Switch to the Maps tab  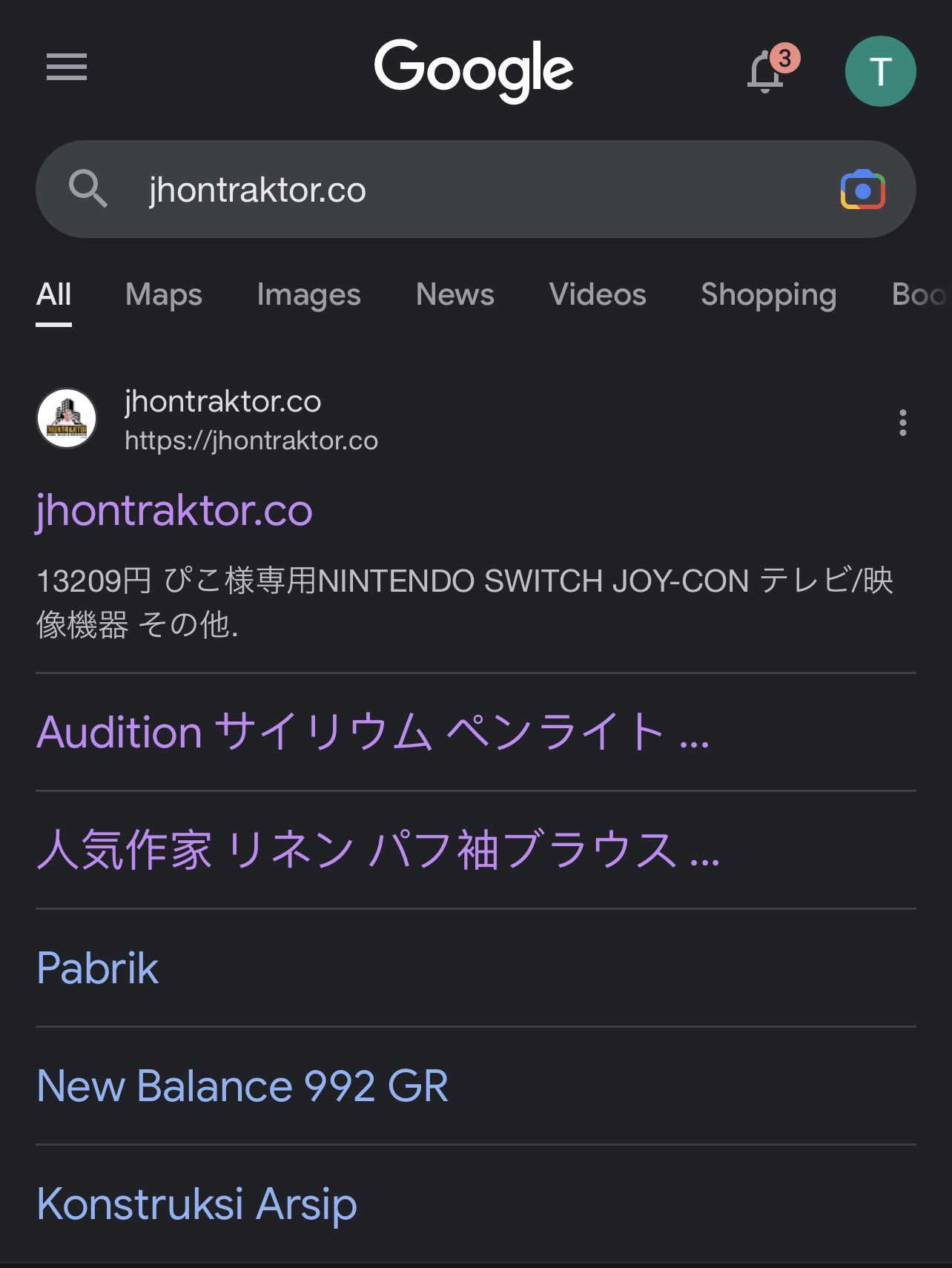pyautogui.click(x=164, y=295)
